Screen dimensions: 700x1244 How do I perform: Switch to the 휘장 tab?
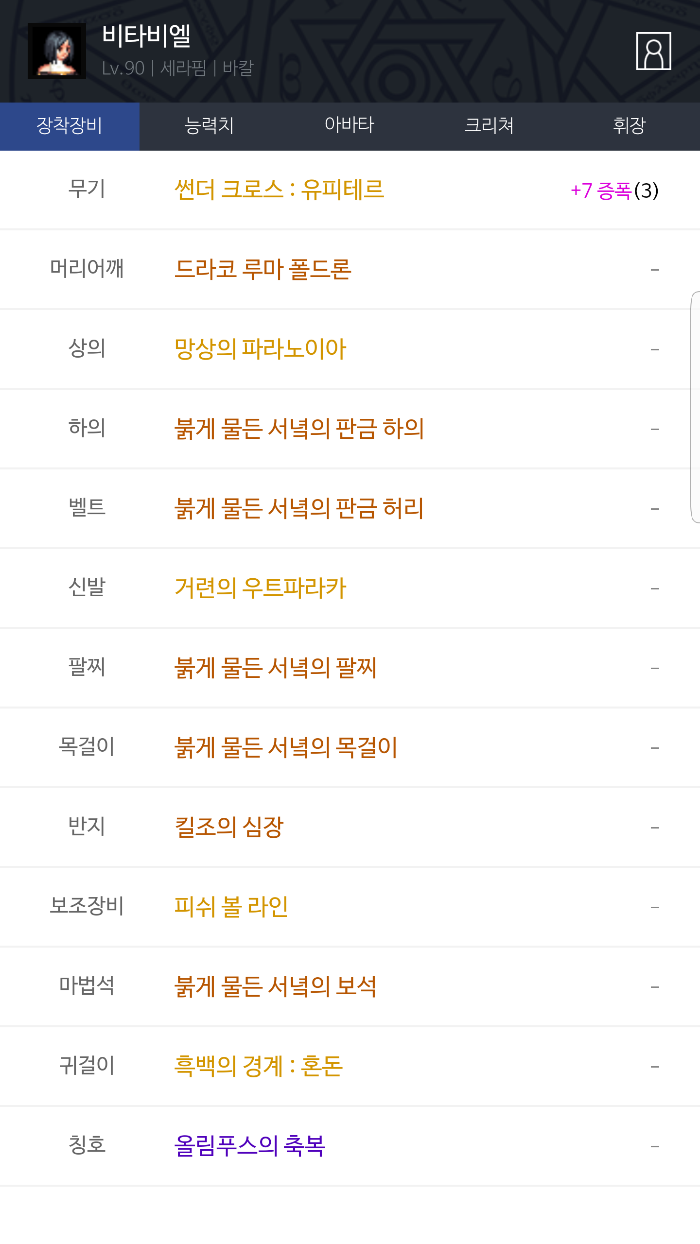(629, 126)
